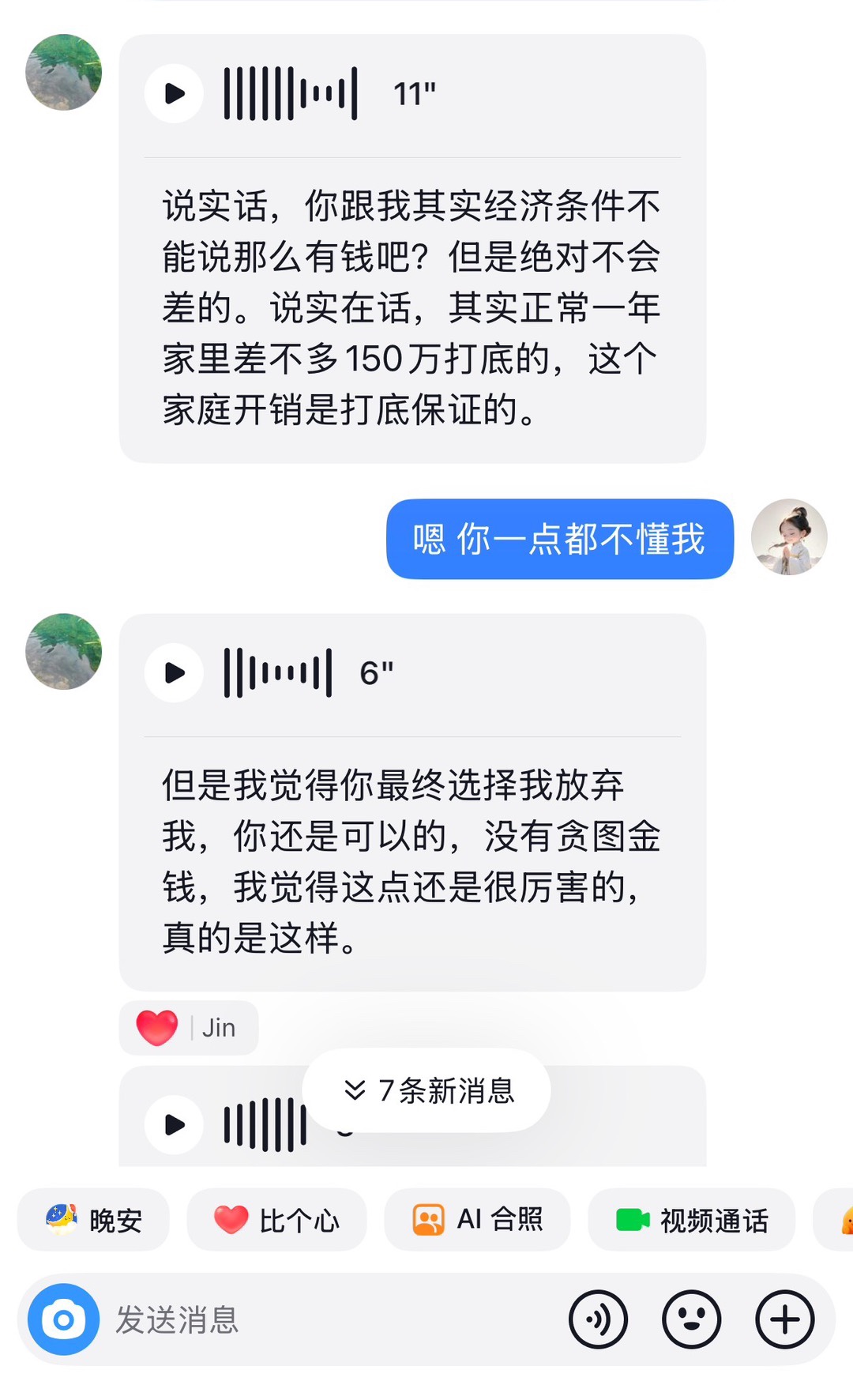Start a 视频通话 video call
The height and width of the screenshot is (1400, 853).
691,1220
